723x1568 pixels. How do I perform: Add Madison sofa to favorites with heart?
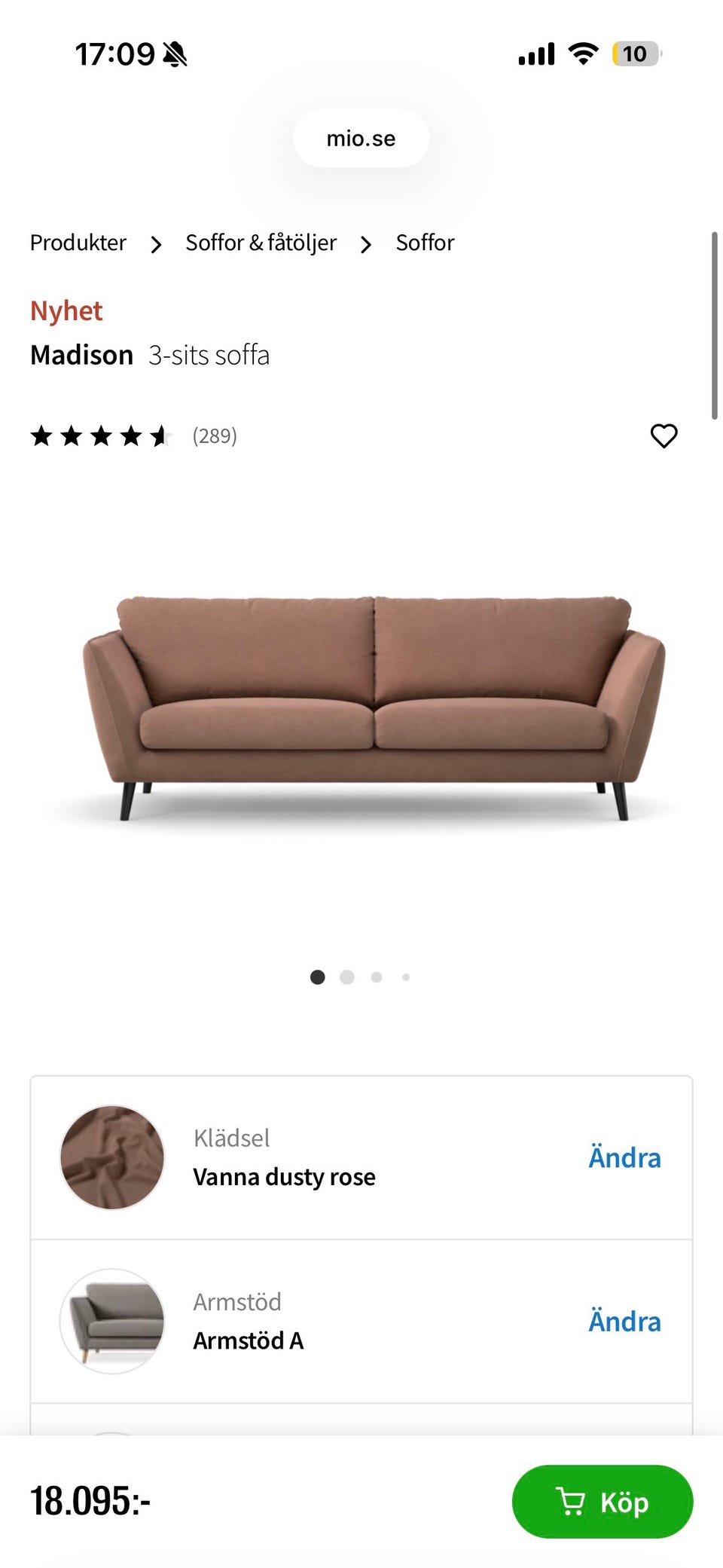tap(664, 436)
